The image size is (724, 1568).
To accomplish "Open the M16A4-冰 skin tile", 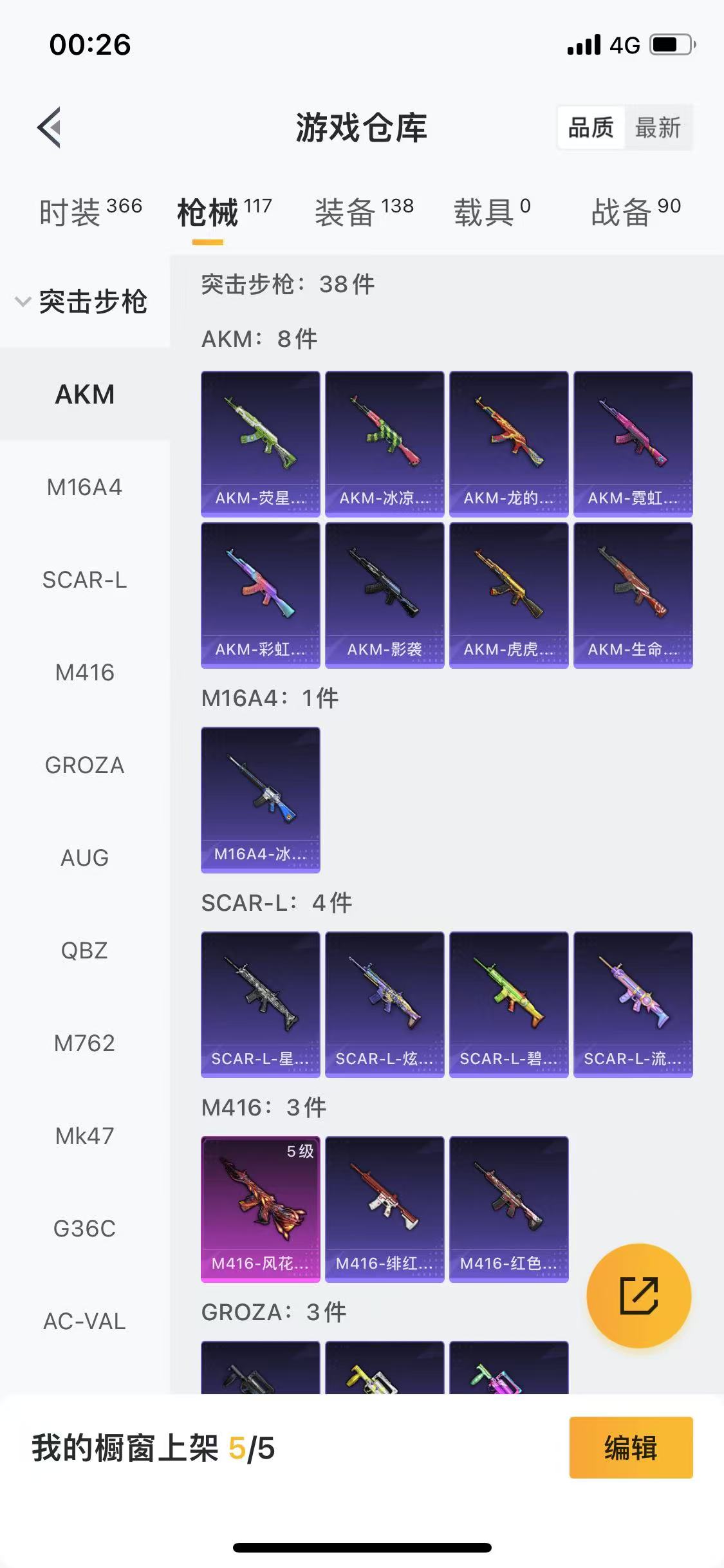I will [261, 800].
